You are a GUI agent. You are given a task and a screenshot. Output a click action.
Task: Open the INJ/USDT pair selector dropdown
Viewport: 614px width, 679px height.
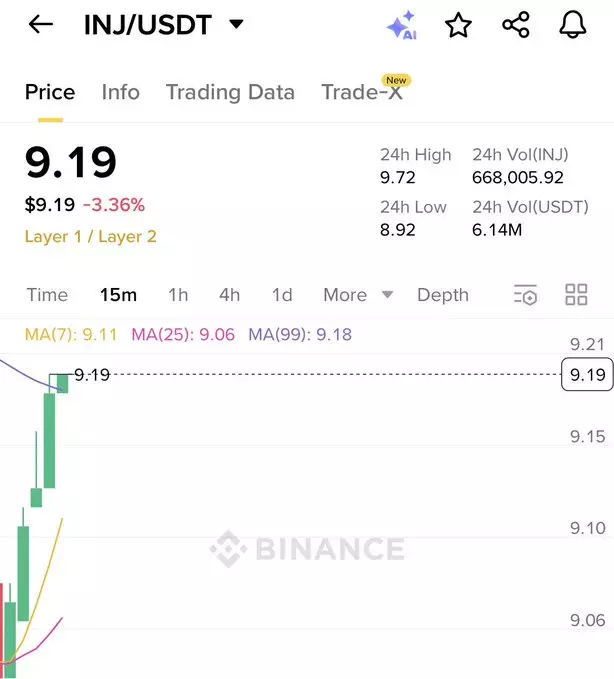click(236, 24)
